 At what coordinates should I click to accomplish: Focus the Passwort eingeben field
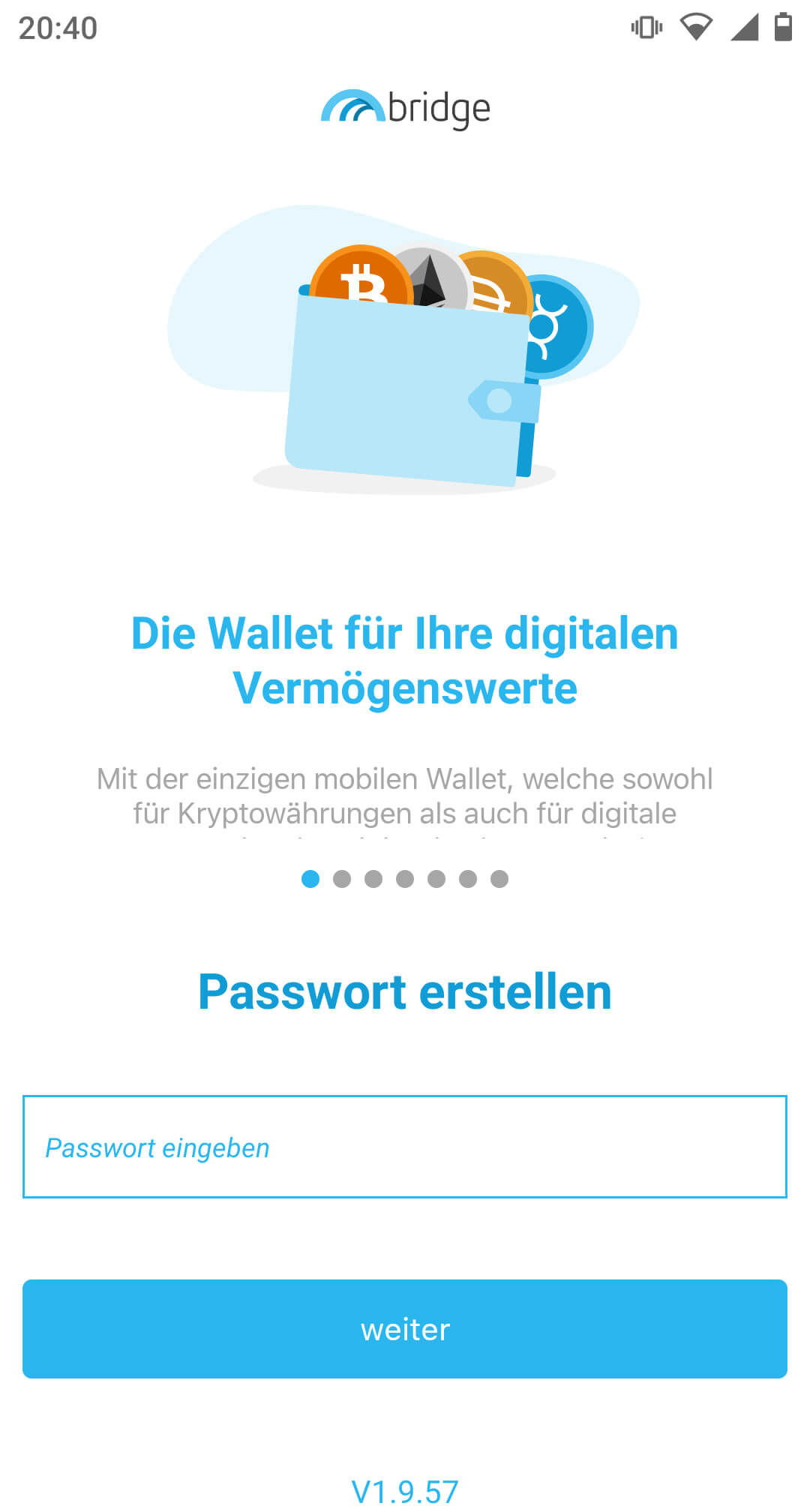405,1147
